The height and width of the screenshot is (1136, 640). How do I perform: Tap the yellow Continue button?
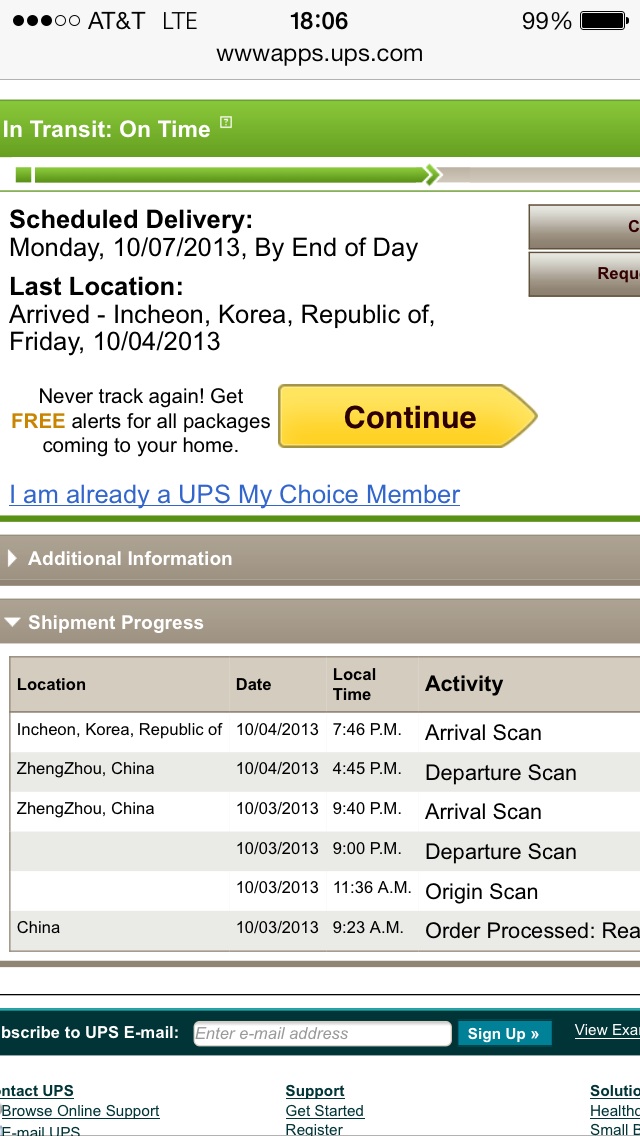pyautogui.click(x=407, y=417)
